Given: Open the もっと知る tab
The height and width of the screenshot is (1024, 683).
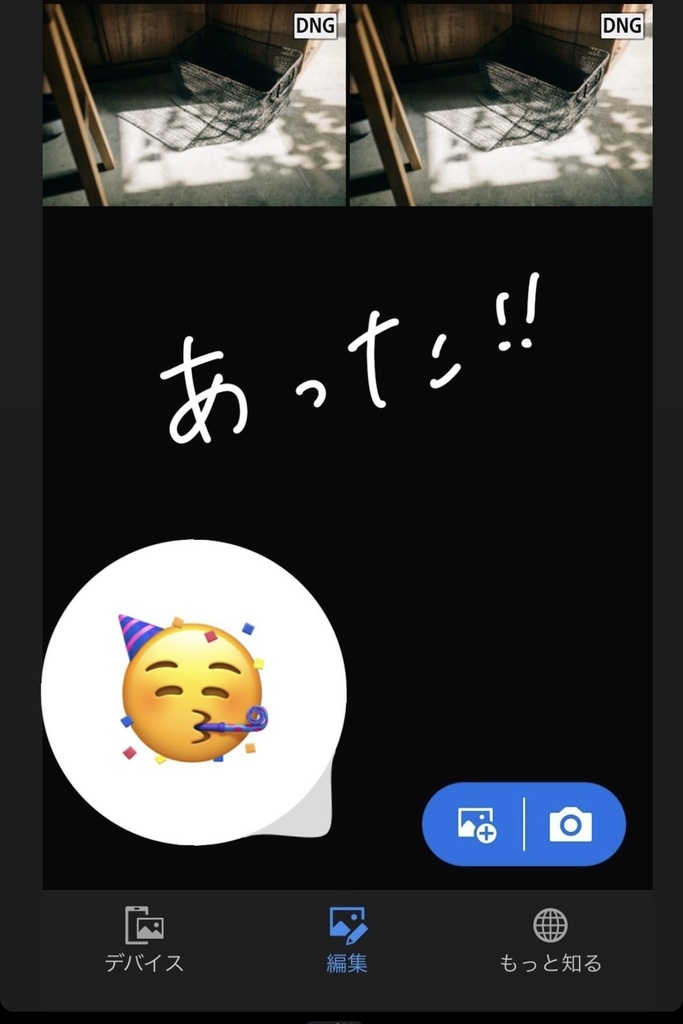Looking at the screenshot, I should pos(550,940).
